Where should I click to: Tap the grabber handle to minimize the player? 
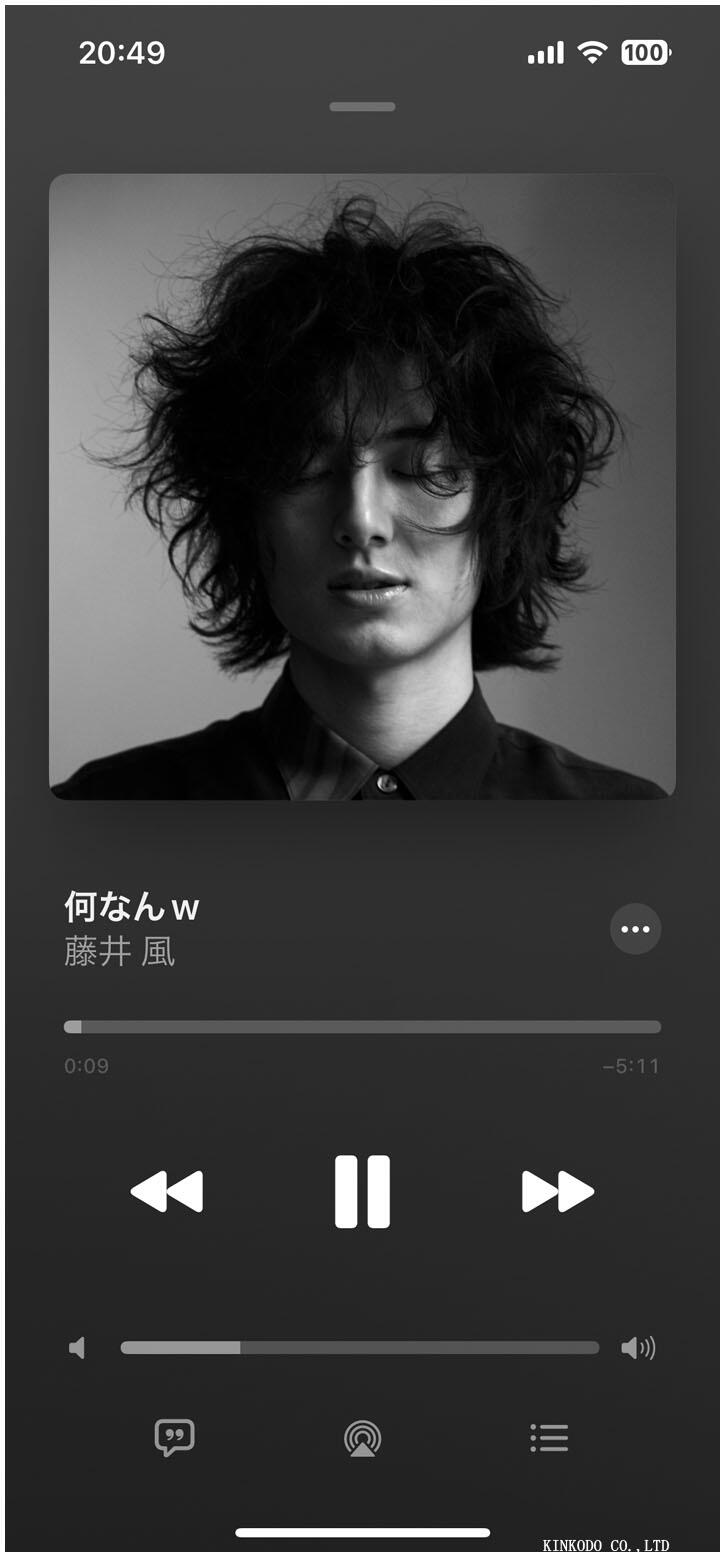pos(362,107)
